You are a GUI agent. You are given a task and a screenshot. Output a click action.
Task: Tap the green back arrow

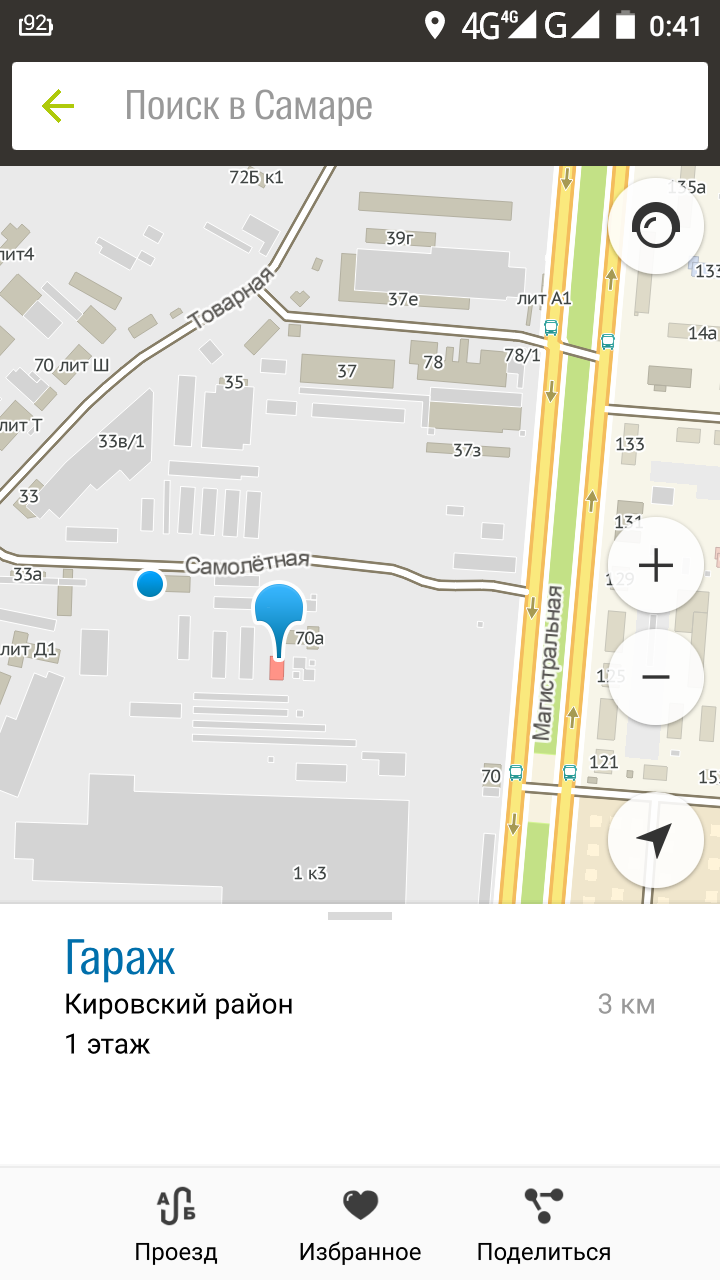(59, 106)
